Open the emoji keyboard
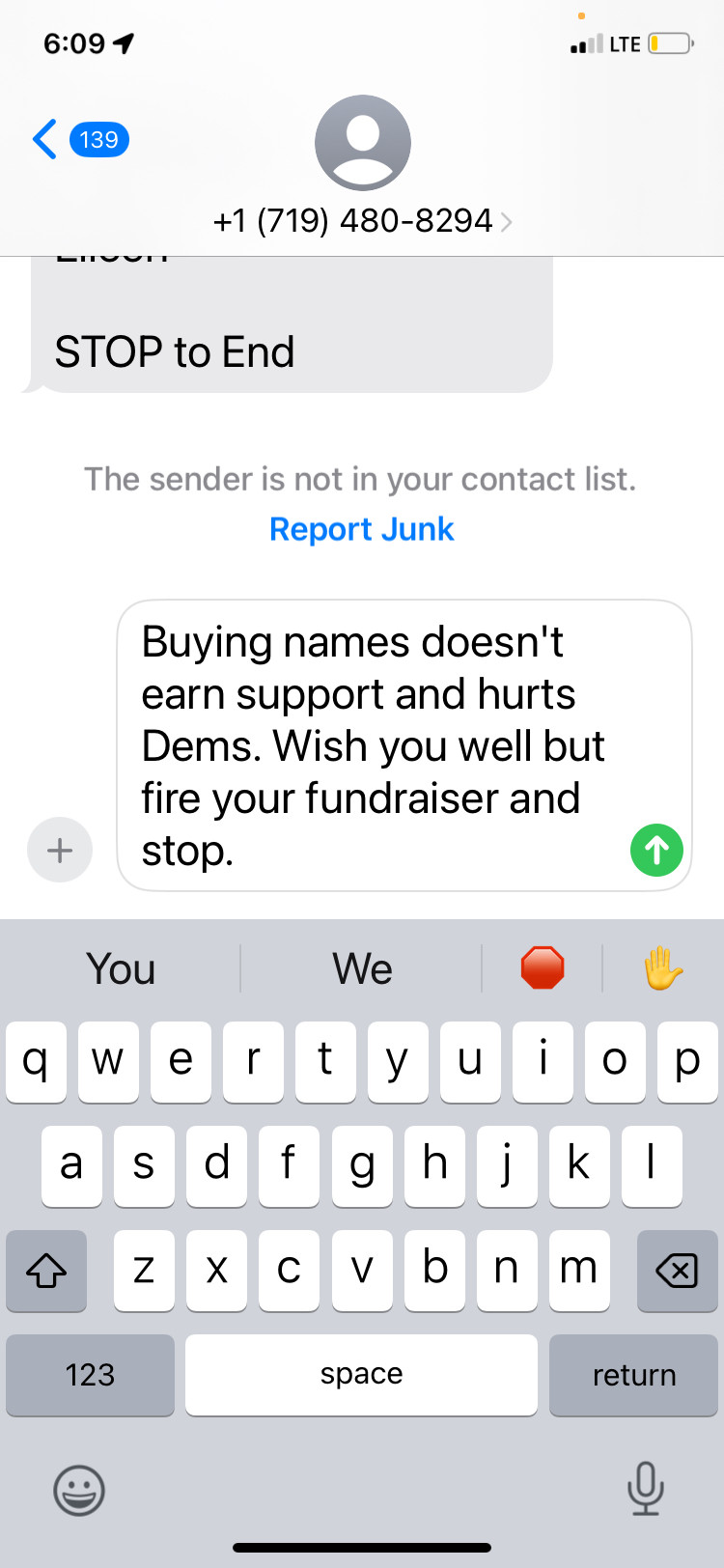724x1568 pixels. pyautogui.click(x=79, y=1490)
